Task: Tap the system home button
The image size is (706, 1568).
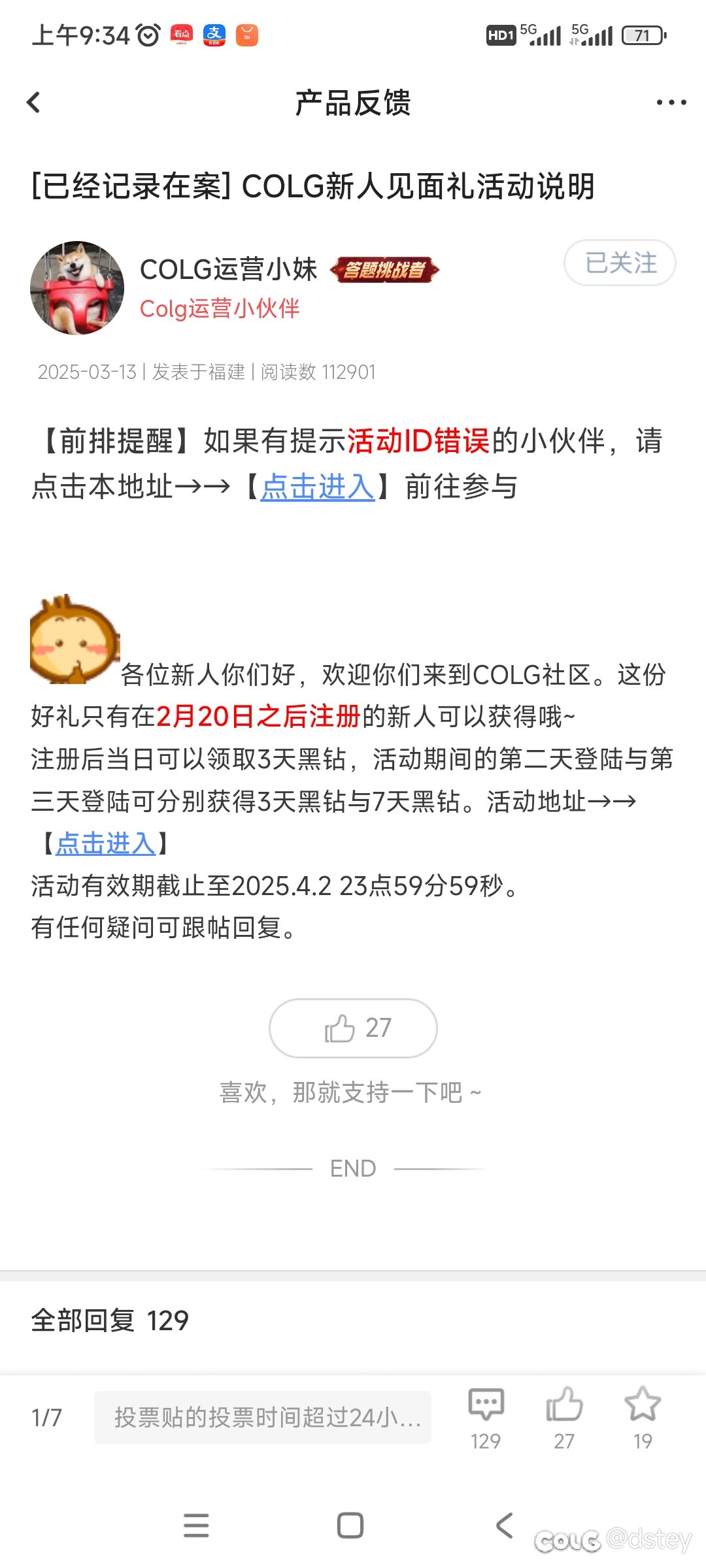Action: 350,1526
